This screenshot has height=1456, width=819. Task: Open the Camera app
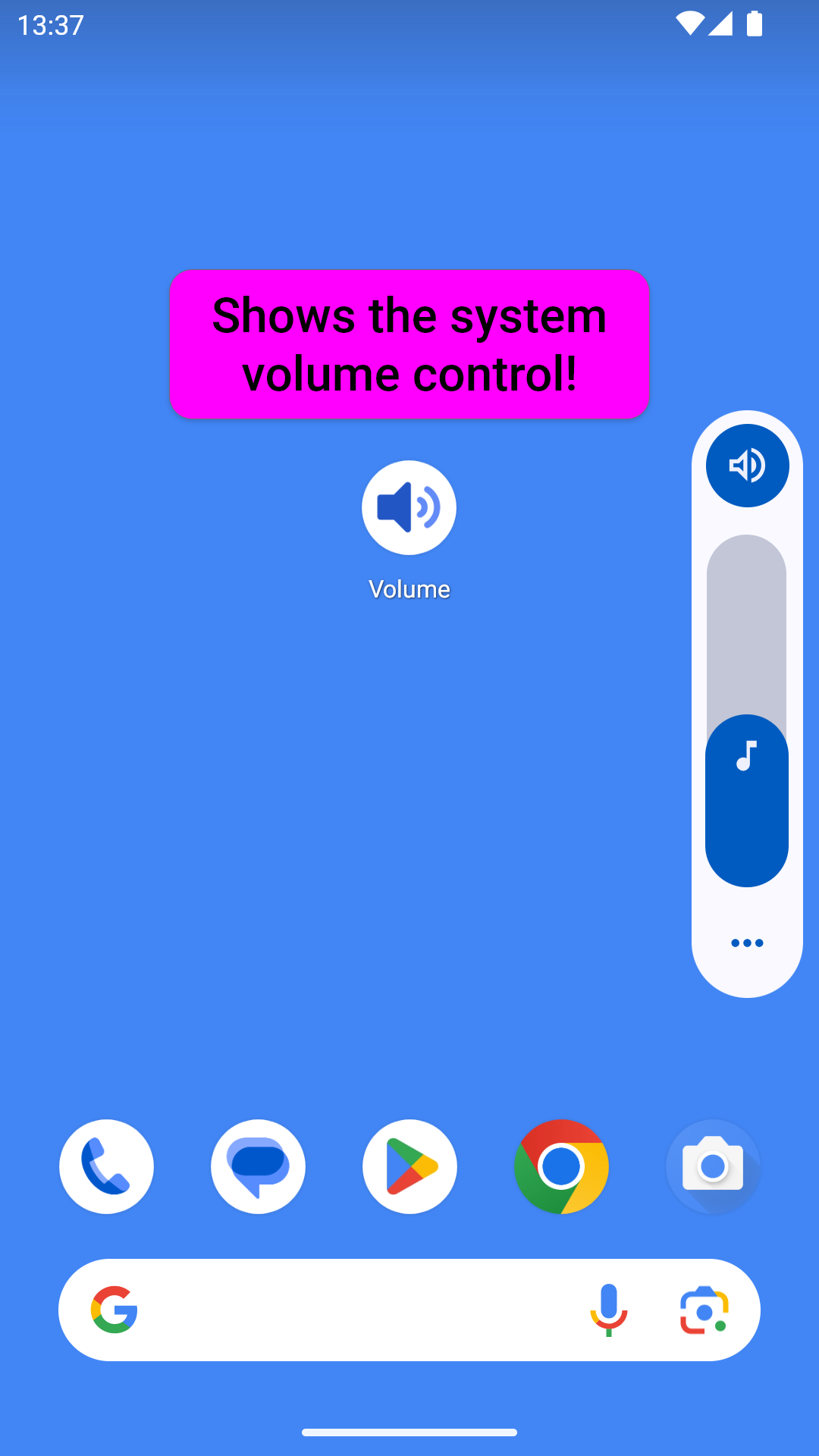click(x=713, y=1166)
